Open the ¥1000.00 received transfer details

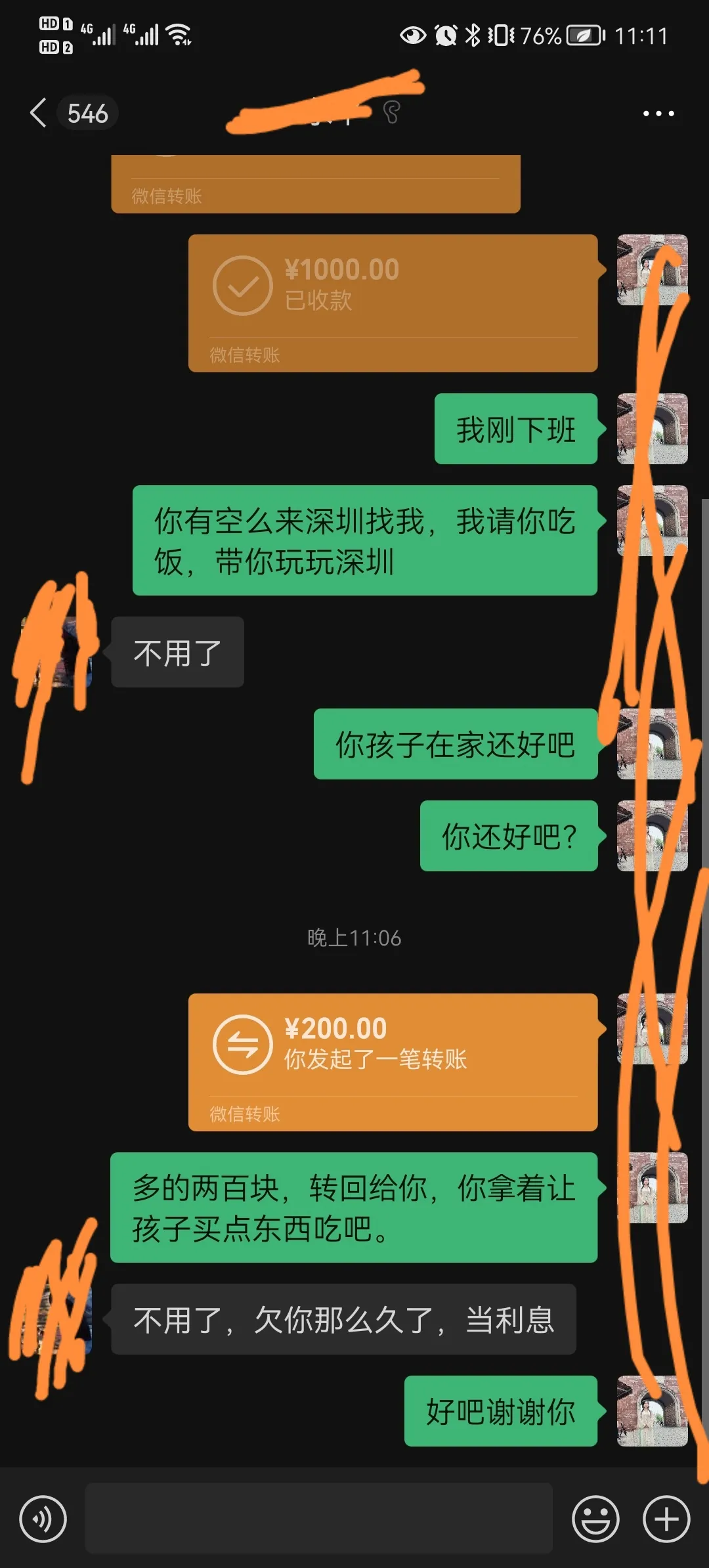pos(393,302)
